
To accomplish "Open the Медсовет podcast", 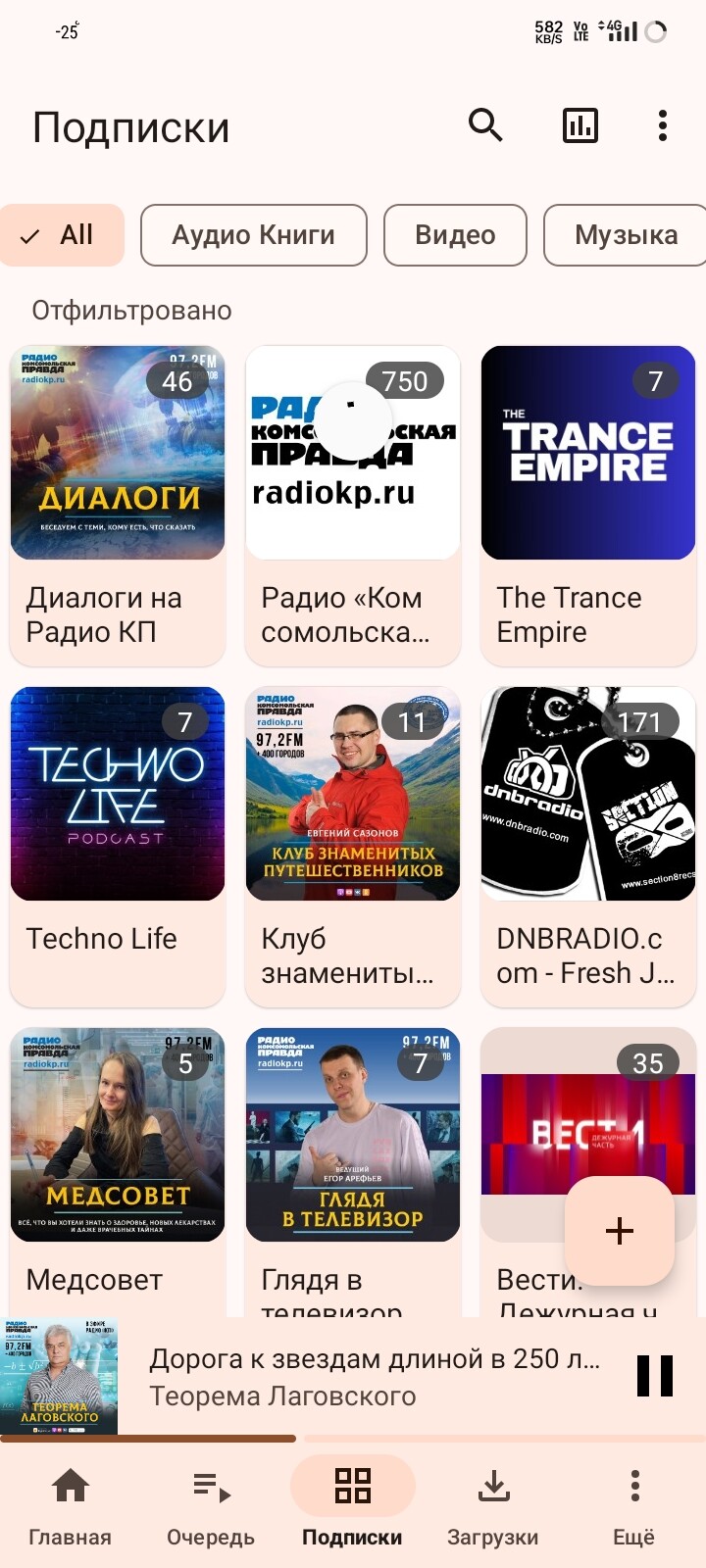I will point(118,1171).
